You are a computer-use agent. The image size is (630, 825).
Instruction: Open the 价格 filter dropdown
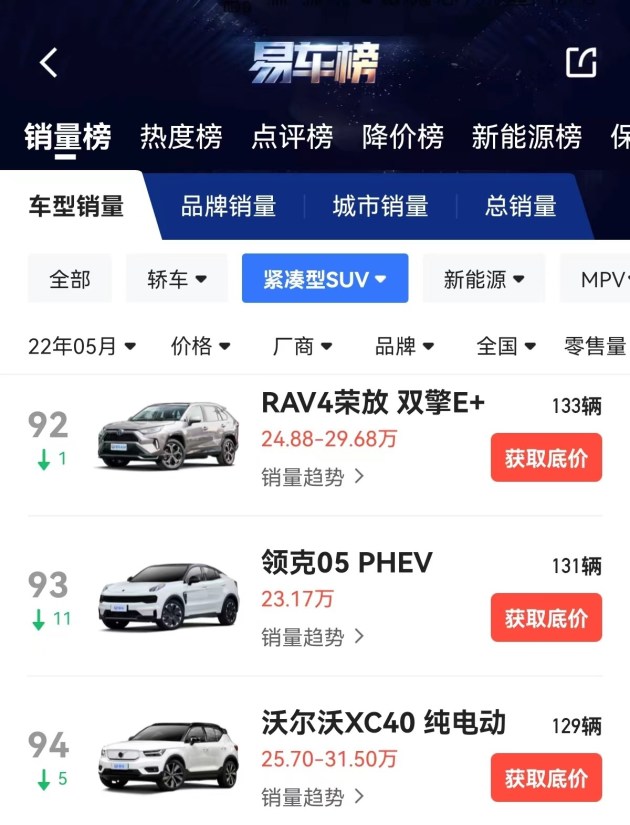coord(200,346)
